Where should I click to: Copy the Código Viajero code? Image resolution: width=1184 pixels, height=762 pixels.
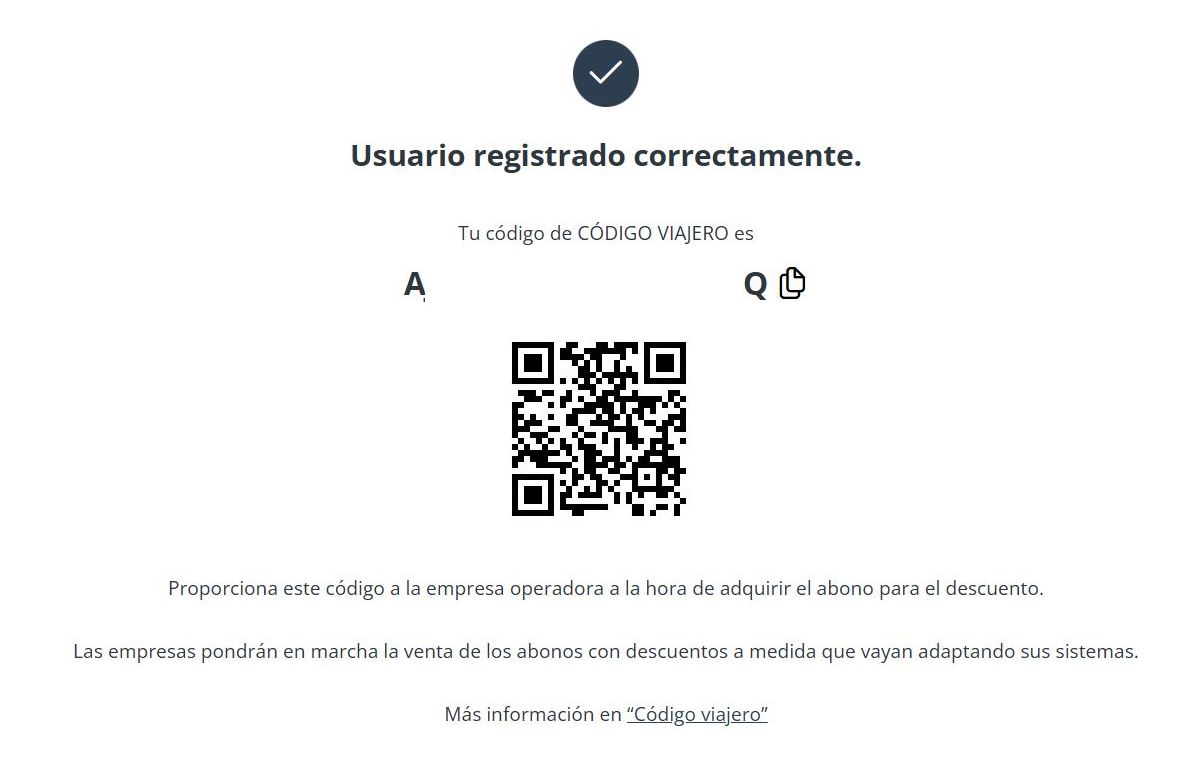pyautogui.click(x=792, y=283)
